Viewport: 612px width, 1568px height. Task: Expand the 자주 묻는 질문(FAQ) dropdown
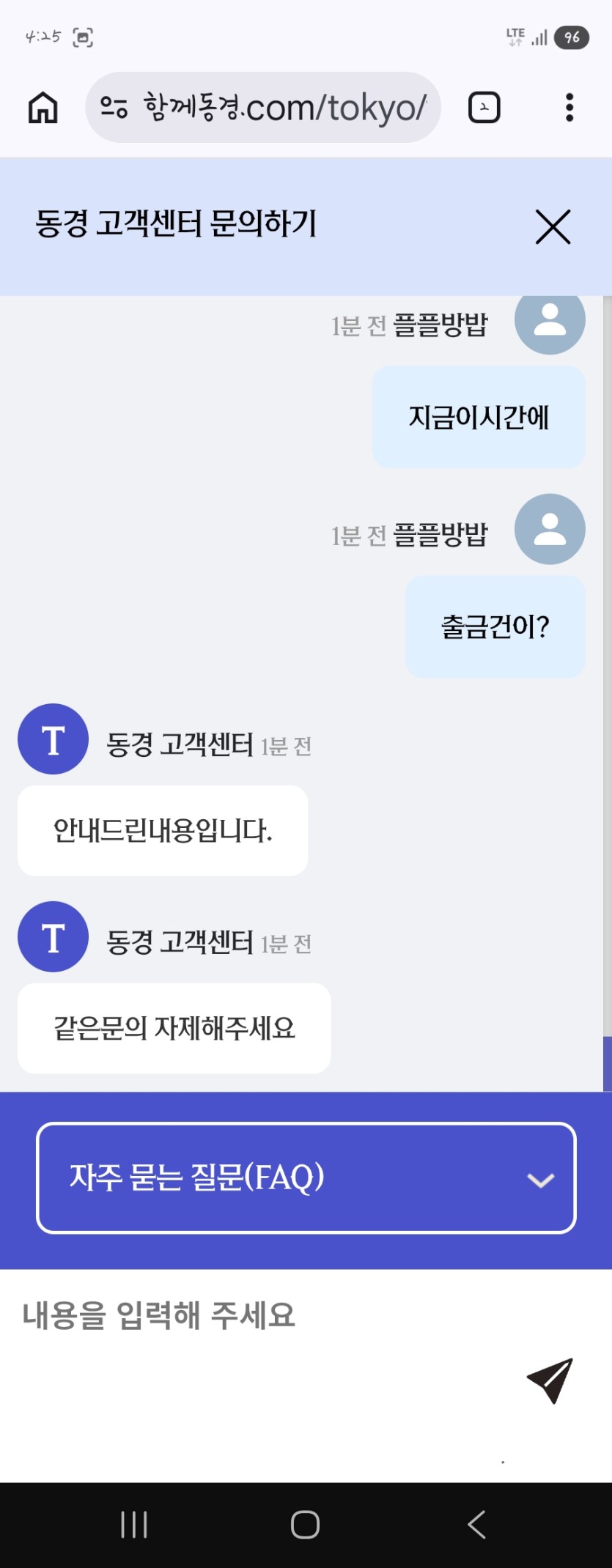click(x=306, y=1178)
